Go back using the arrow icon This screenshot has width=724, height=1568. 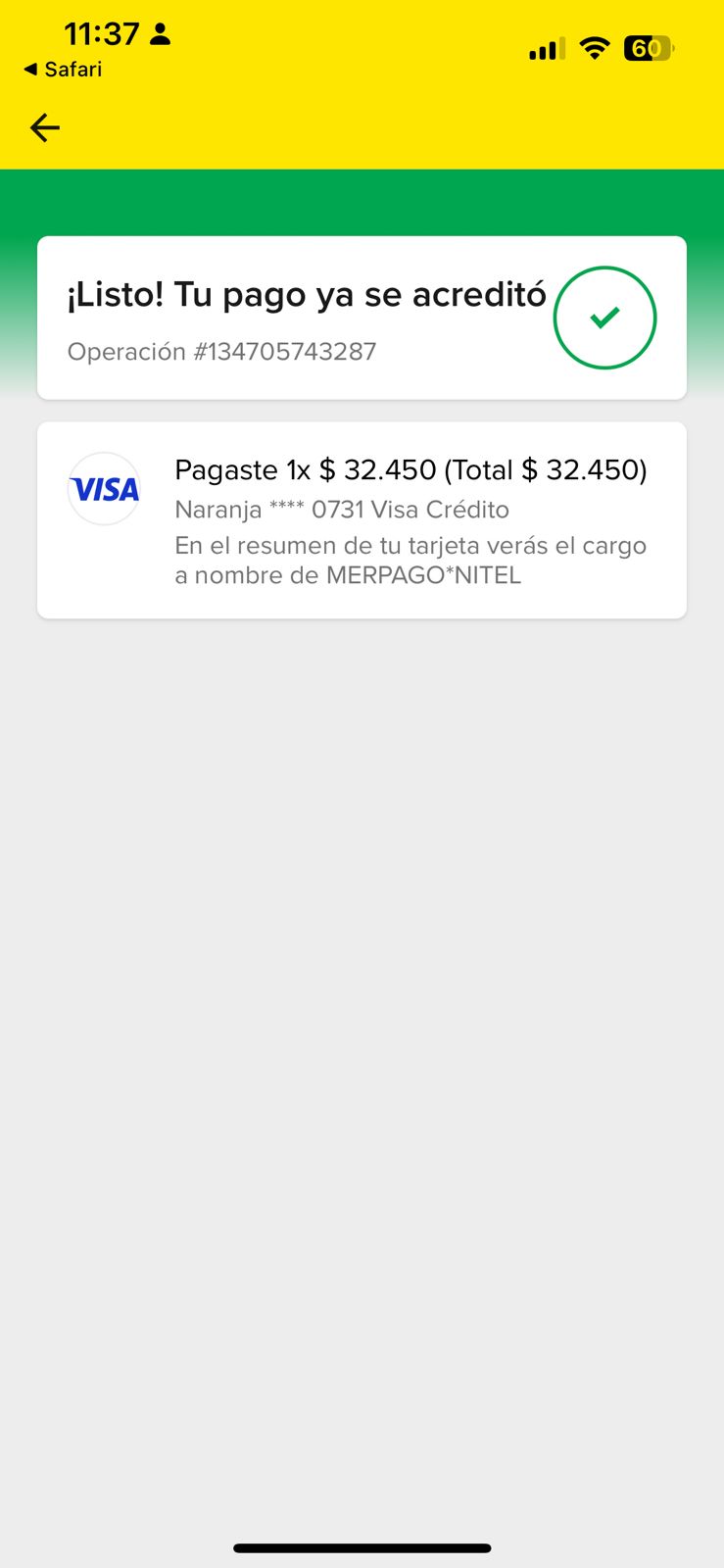tap(45, 127)
